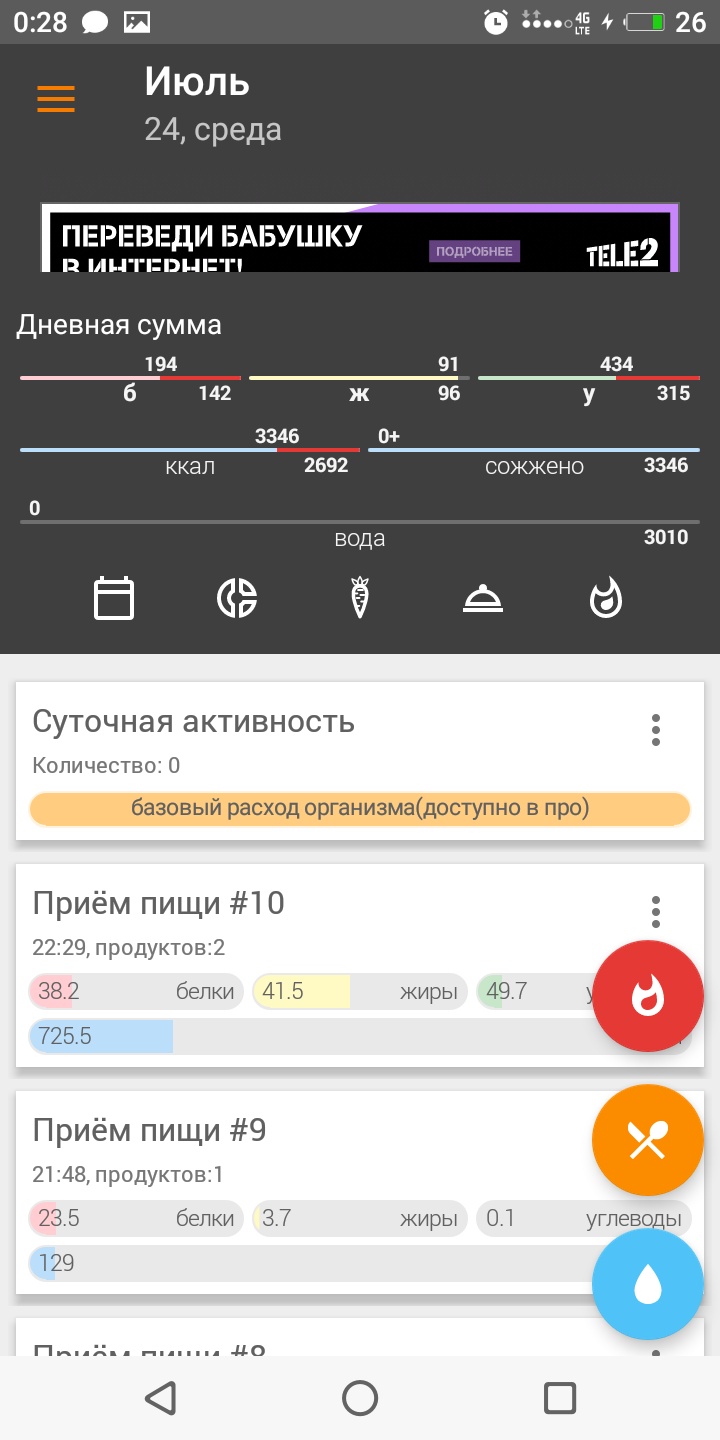Screen dimensions: 720x1440
Task: Open the Tele2 ad's Подробнее button
Action: point(474,252)
